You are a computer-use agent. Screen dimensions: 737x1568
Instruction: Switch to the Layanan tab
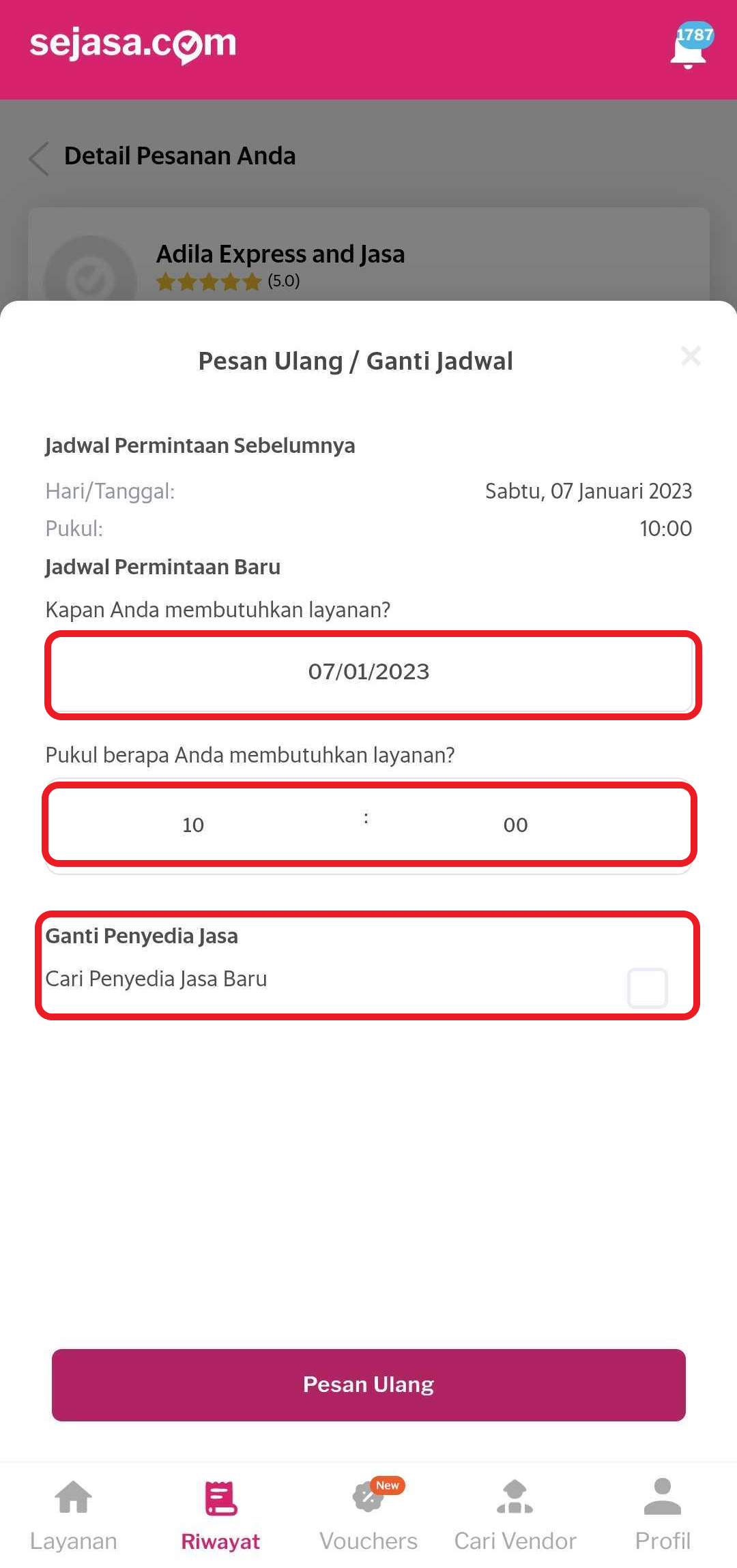pos(74,1513)
